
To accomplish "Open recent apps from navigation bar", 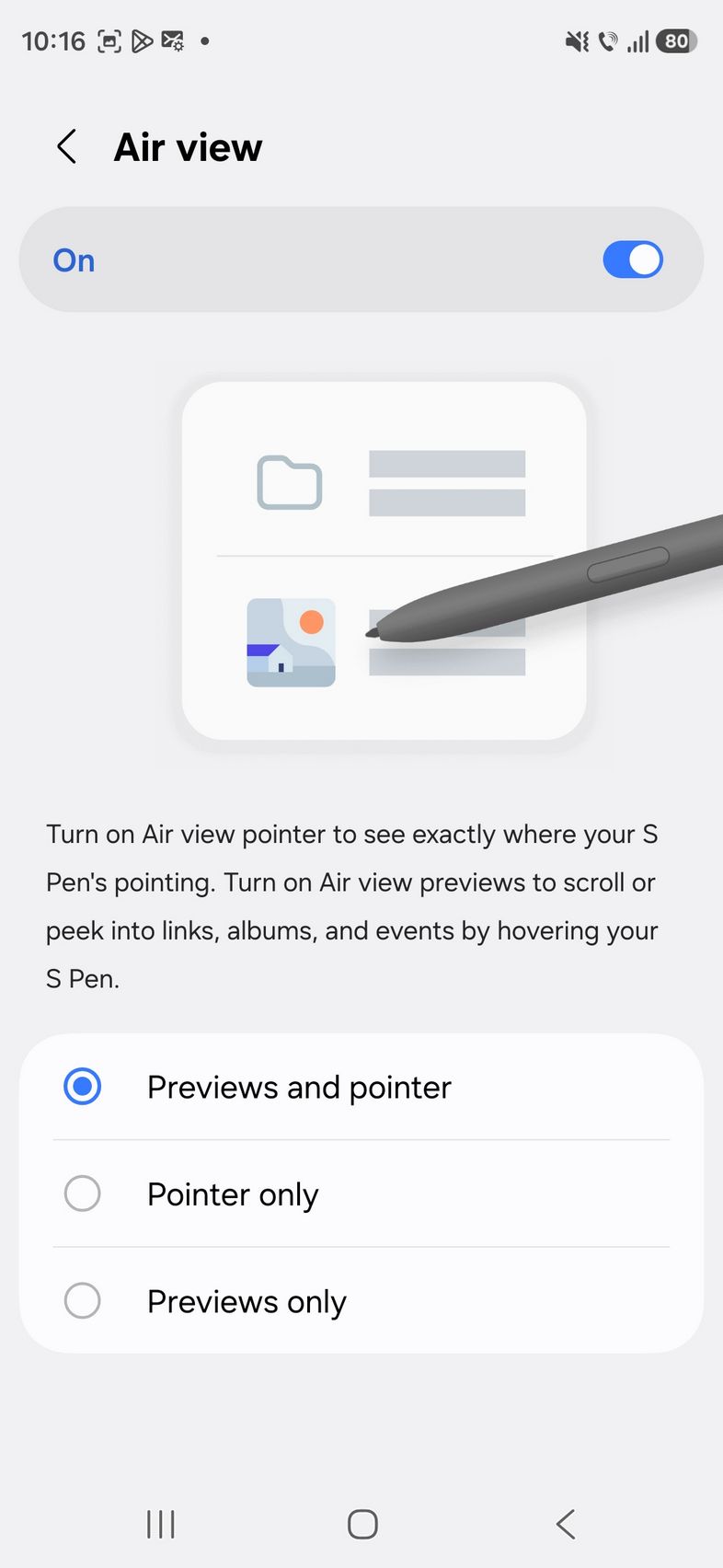I will point(161,1524).
